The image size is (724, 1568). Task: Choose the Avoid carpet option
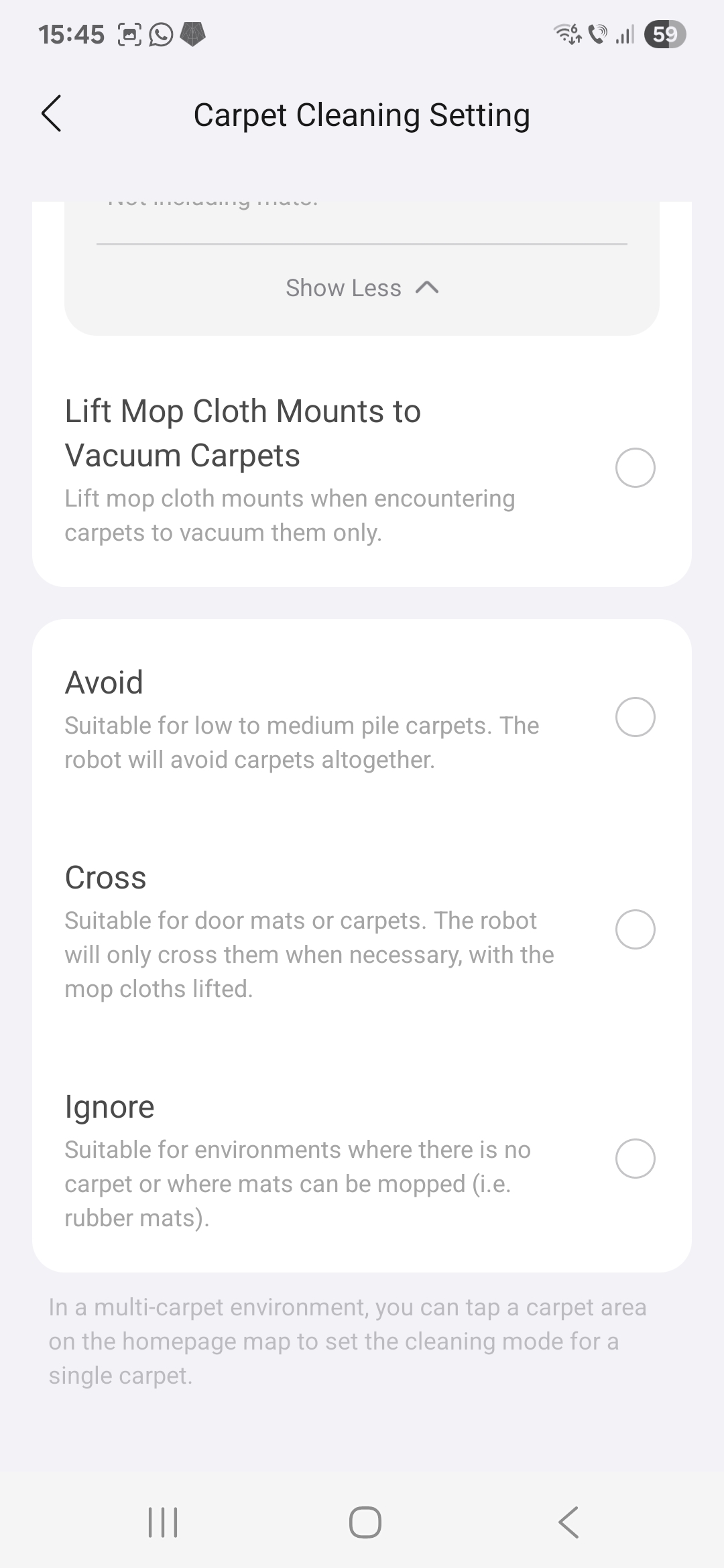pyautogui.click(x=635, y=717)
